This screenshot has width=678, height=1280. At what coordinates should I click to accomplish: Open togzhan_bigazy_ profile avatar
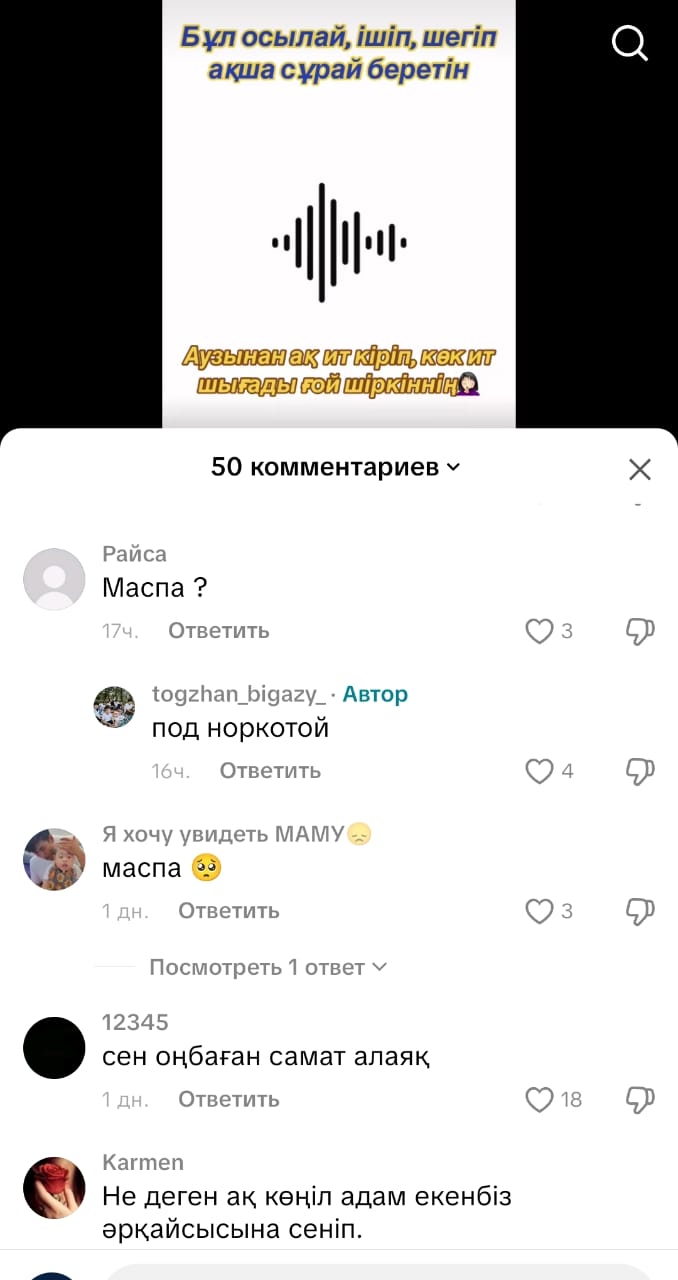click(114, 707)
